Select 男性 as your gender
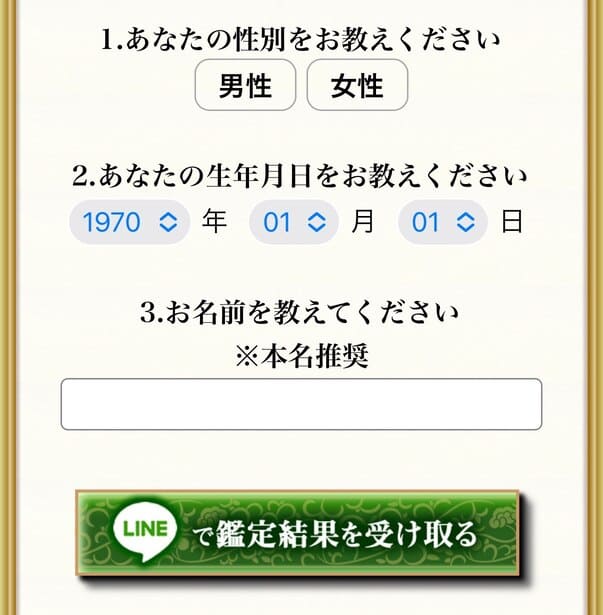This screenshot has height=615, width=603. coord(245,85)
